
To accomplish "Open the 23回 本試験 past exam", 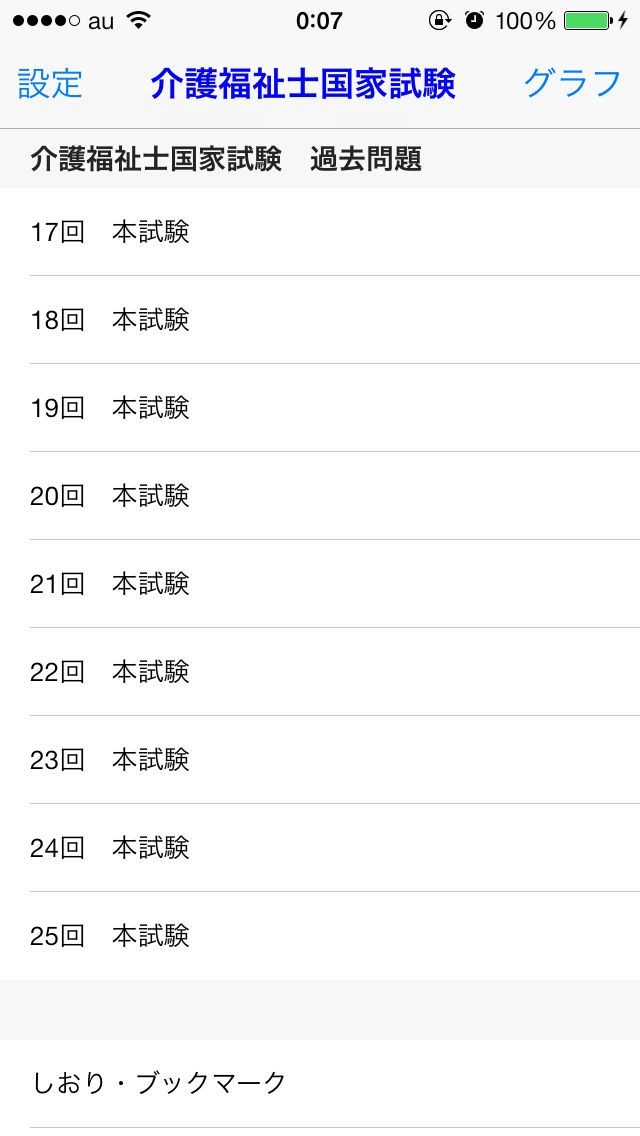I will 320,760.
